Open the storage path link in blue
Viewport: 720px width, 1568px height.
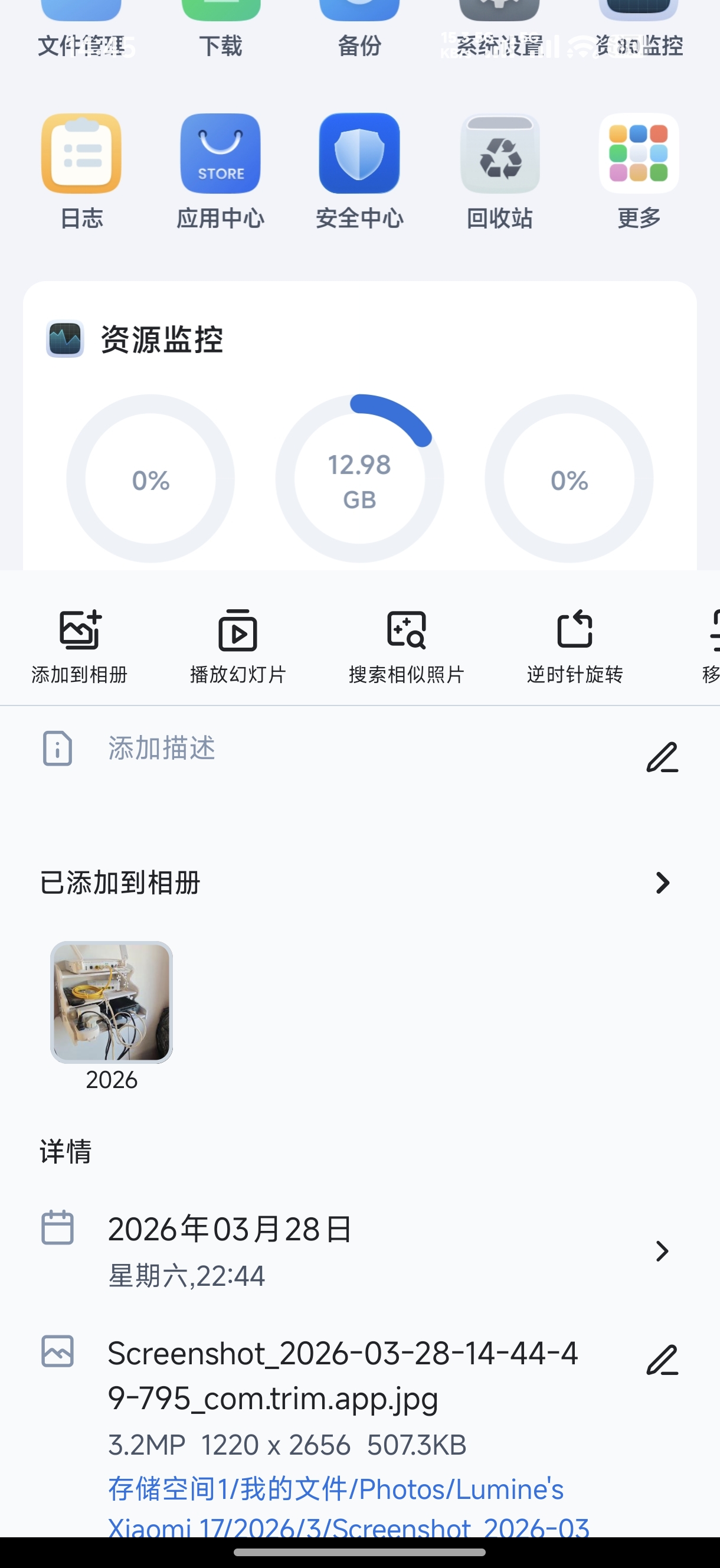335,1489
